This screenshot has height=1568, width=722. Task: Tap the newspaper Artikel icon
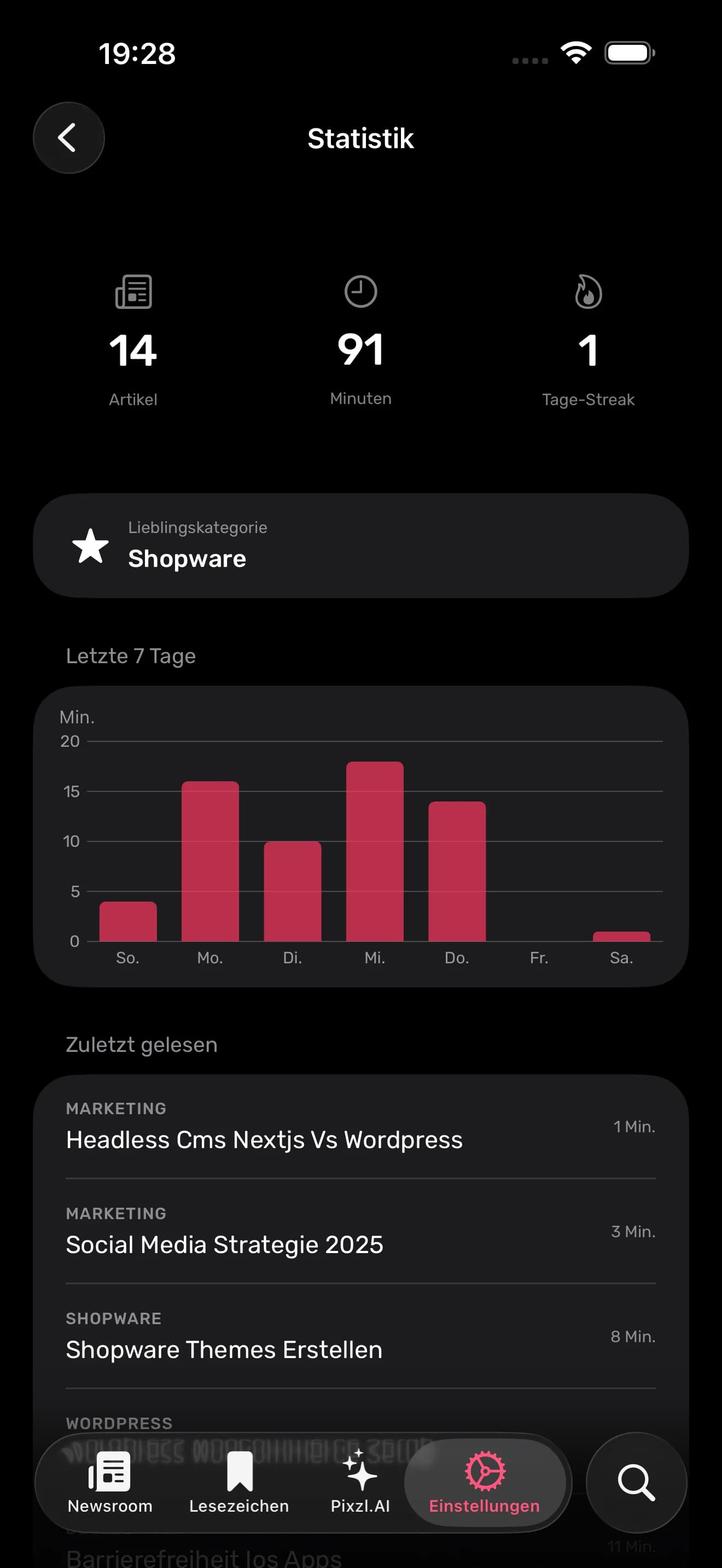[x=133, y=291]
